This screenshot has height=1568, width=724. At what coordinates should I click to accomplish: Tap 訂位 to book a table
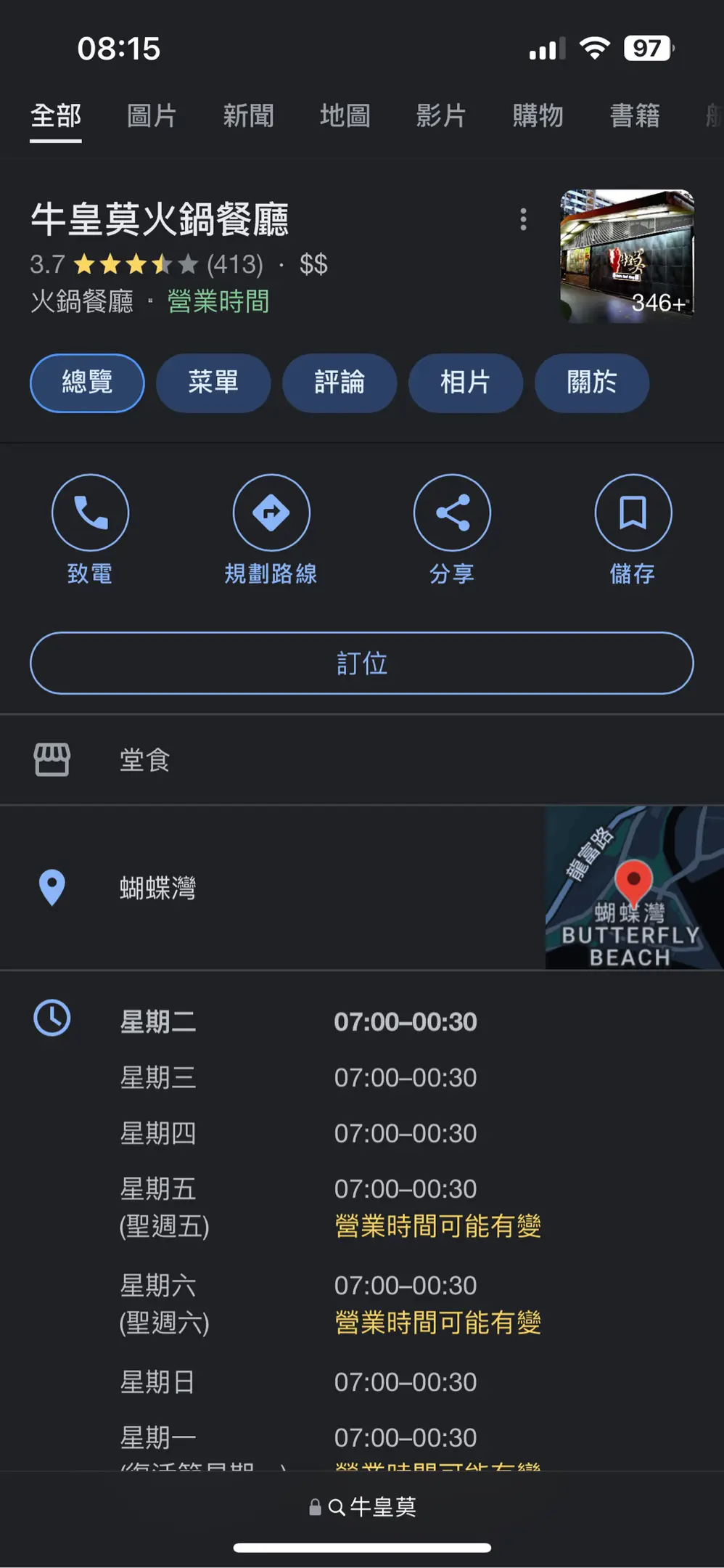pyautogui.click(x=362, y=663)
